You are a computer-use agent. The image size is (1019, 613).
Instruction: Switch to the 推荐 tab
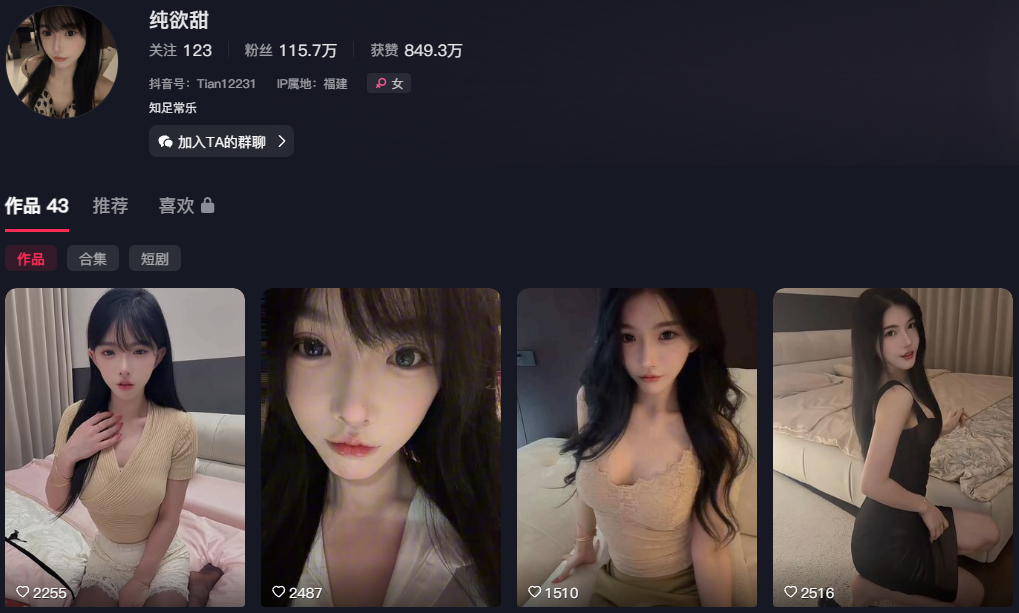pyautogui.click(x=110, y=206)
